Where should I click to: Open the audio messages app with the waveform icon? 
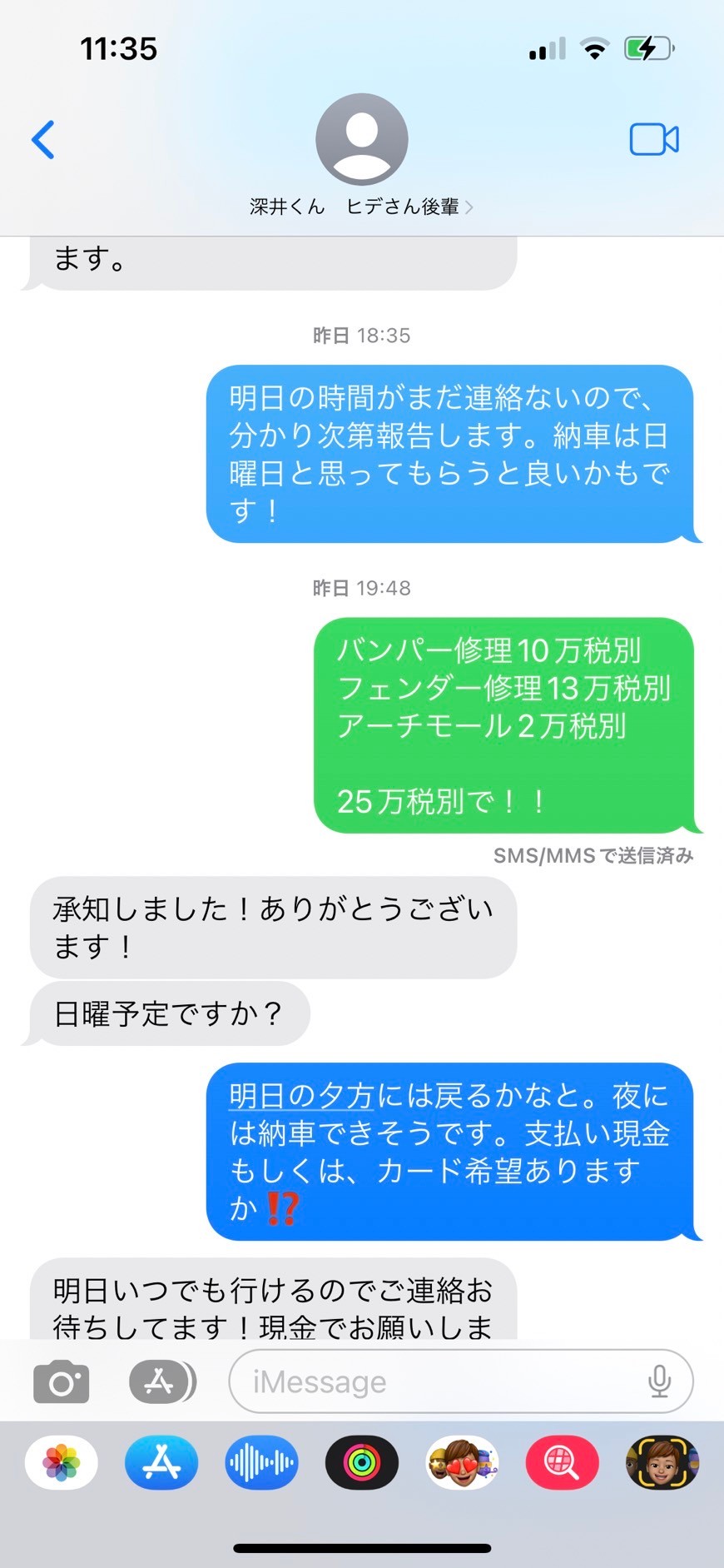[261, 1462]
